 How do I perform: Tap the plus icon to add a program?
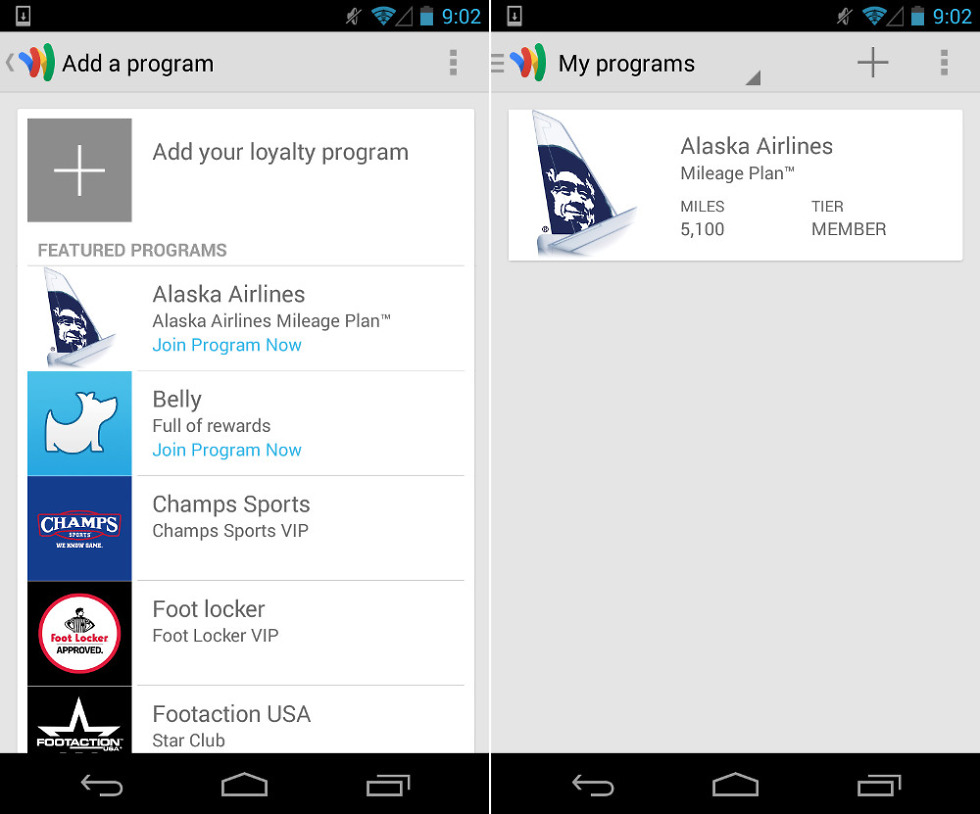click(x=872, y=63)
